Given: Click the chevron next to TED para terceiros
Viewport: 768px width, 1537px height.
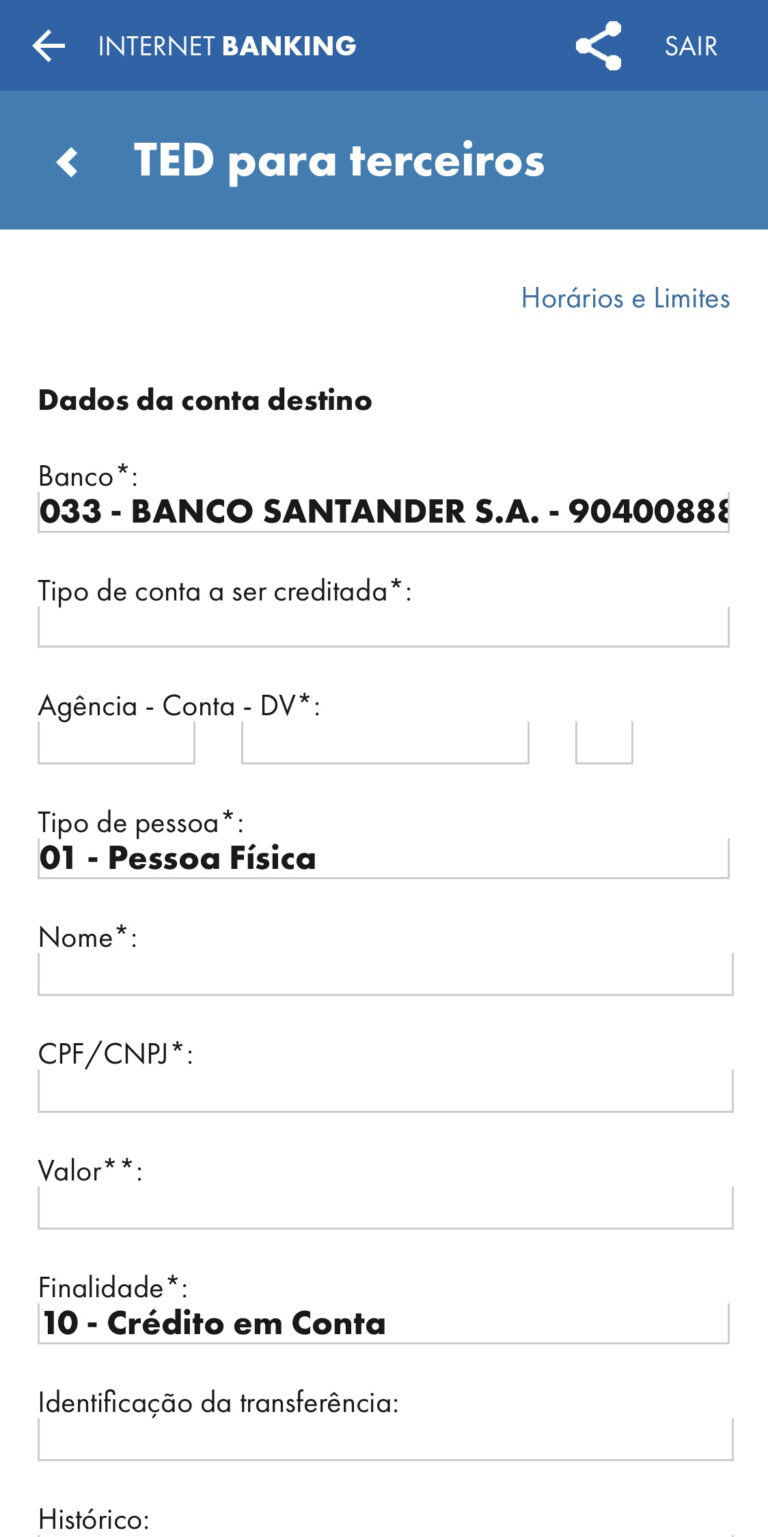Looking at the screenshot, I should pyautogui.click(x=66, y=160).
